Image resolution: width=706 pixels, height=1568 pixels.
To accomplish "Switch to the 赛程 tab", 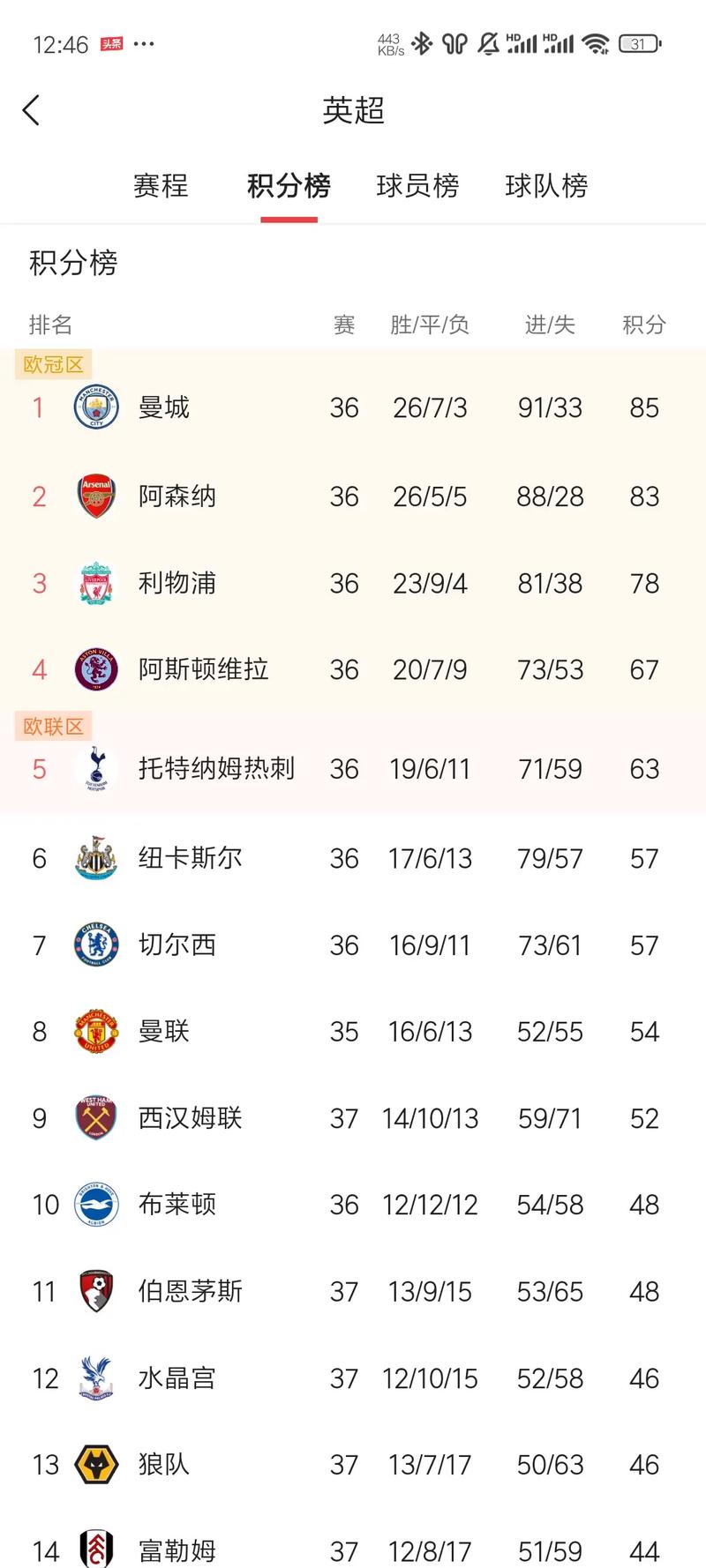I will click(x=161, y=186).
